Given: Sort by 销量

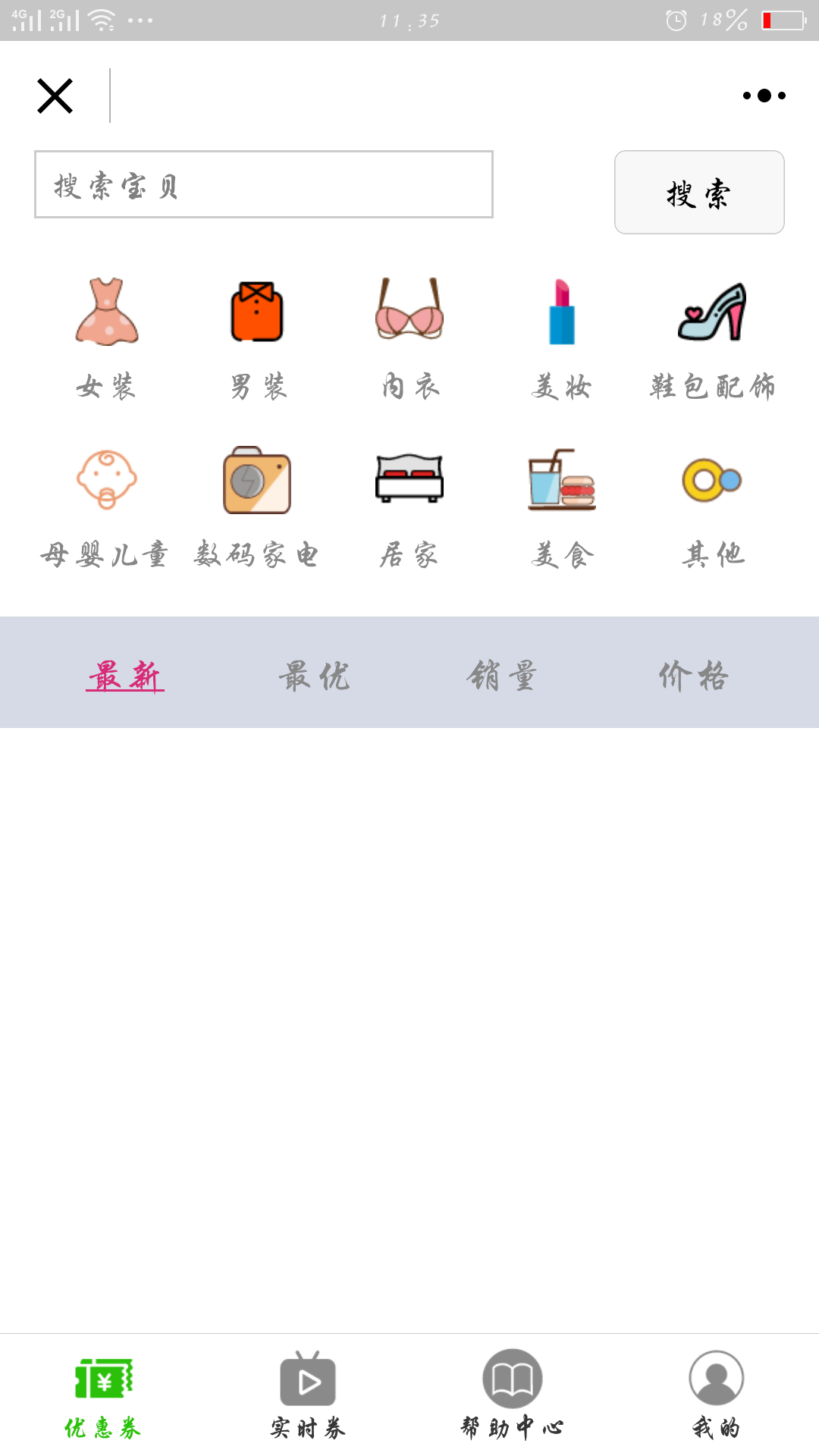Looking at the screenshot, I should [x=503, y=676].
